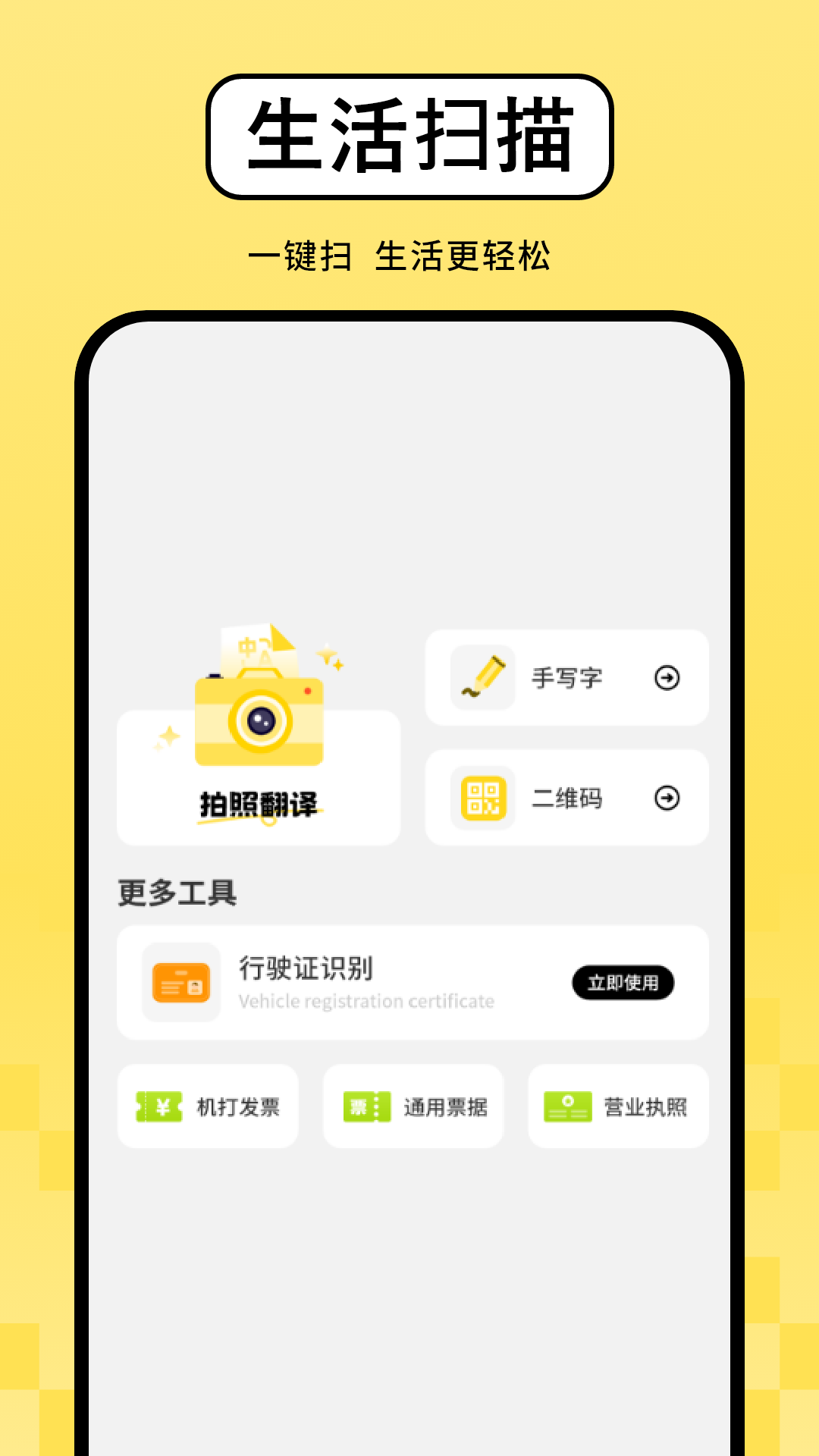The image size is (819, 1456).
Task: Open the orange 行驶证识别 card icon
Action: (x=181, y=982)
